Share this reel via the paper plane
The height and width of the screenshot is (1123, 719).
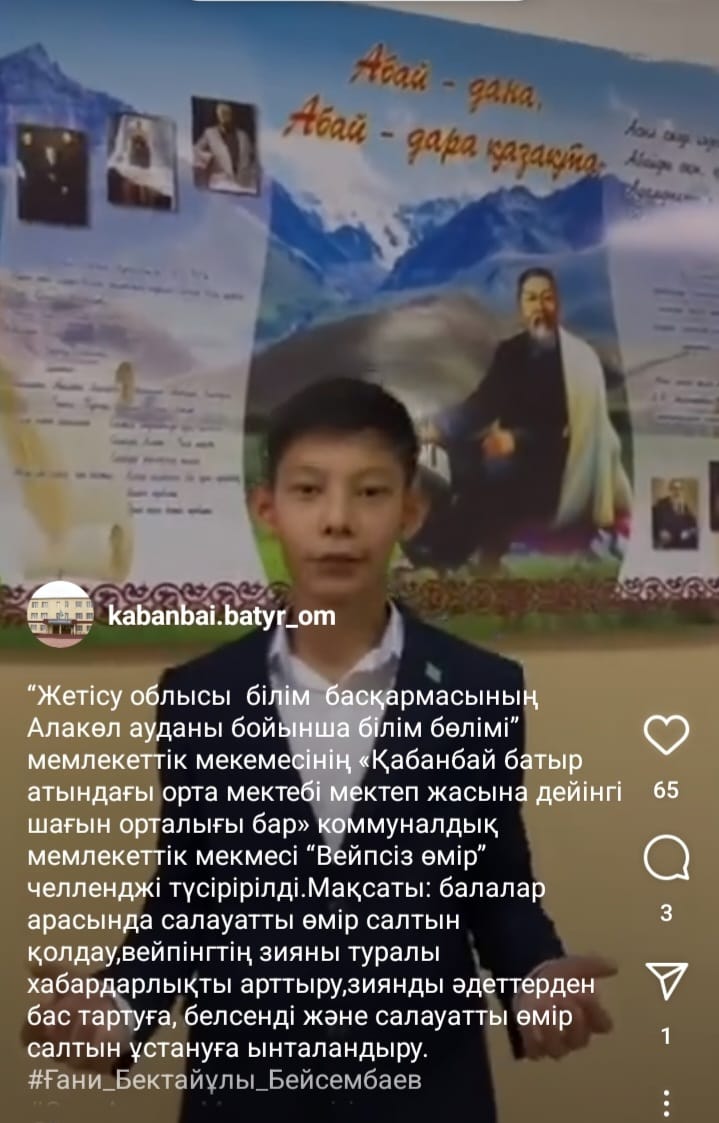pos(666,982)
